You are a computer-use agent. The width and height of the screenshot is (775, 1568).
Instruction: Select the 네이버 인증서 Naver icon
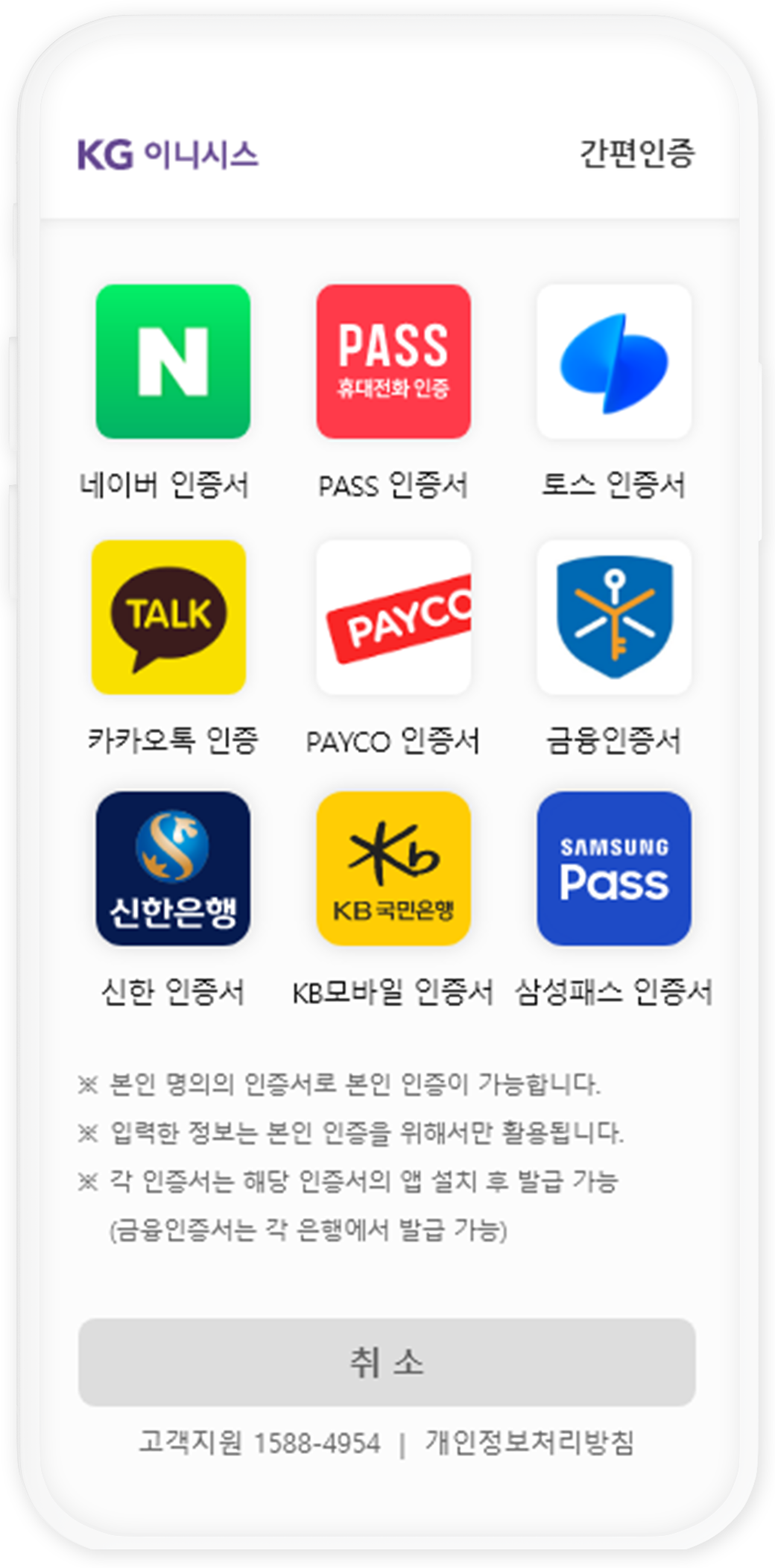[x=172, y=361]
